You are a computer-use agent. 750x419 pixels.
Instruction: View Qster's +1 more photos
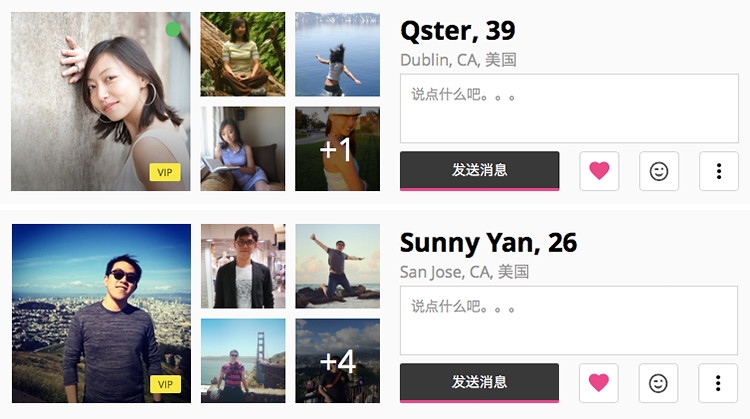click(x=337, y=149)
